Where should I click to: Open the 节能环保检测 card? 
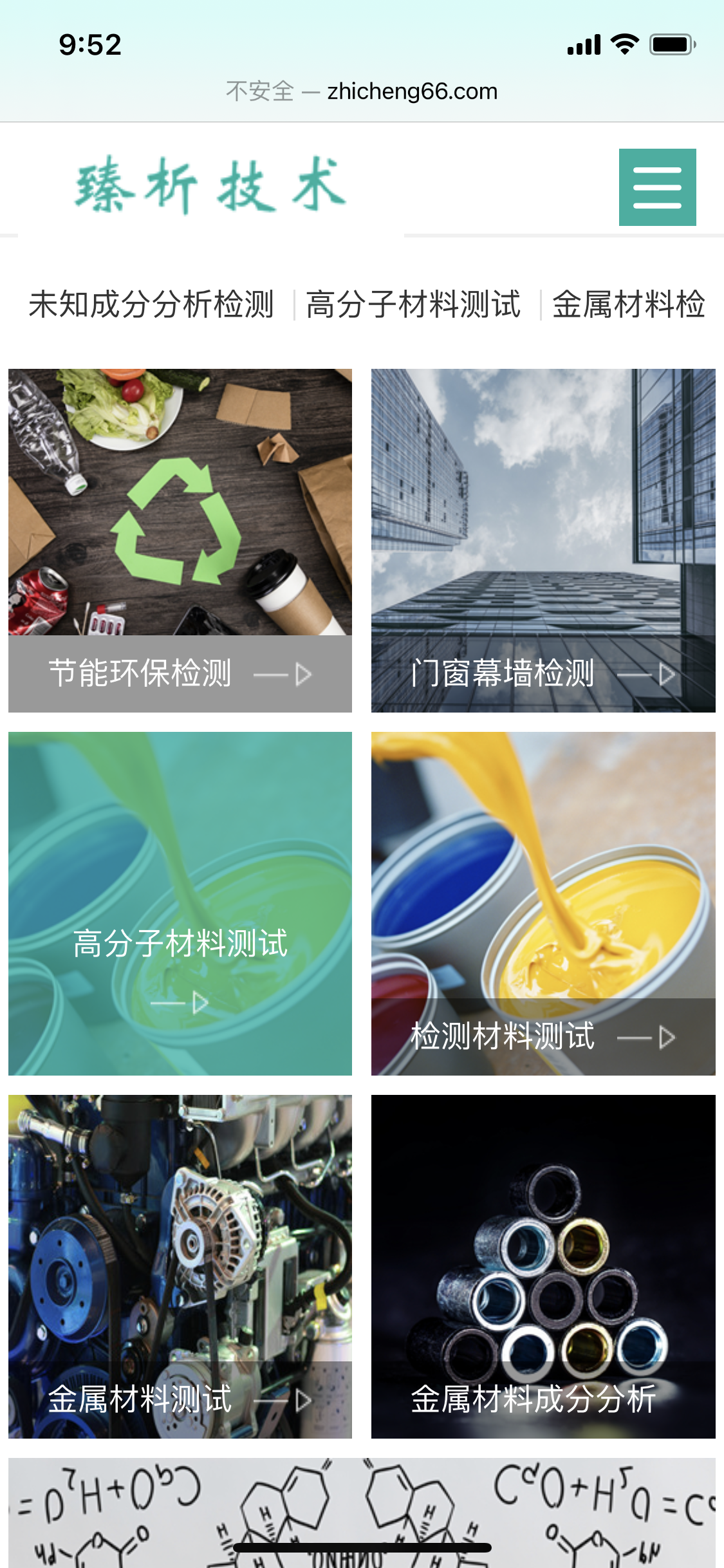(180, 541)
